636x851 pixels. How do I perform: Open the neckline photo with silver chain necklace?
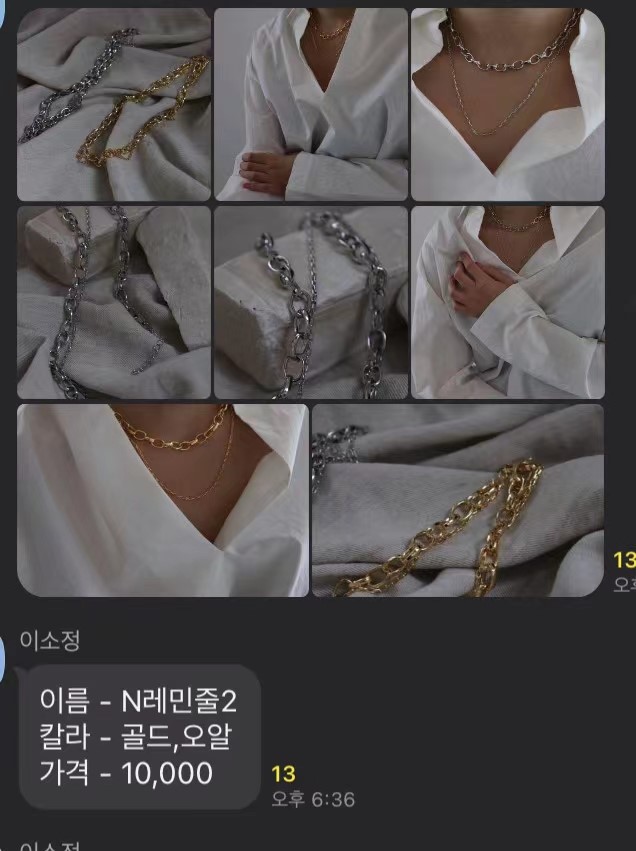tap(508, 105)
